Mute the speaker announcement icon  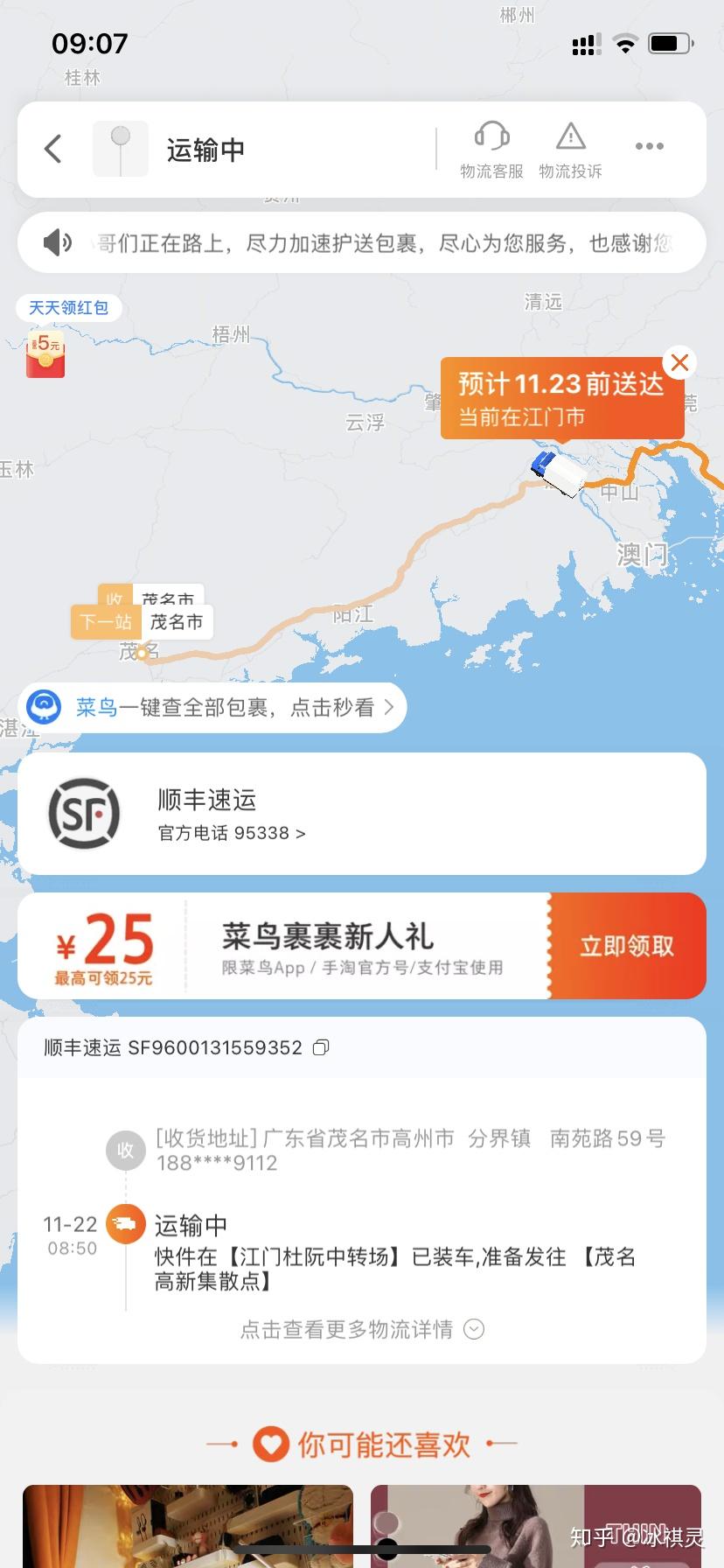[58, 242]
